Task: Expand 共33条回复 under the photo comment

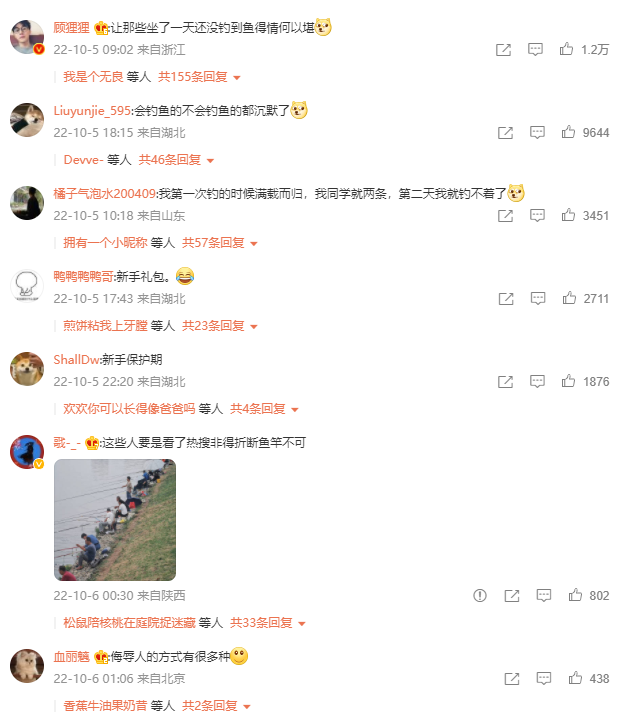Action: point(266,622)
